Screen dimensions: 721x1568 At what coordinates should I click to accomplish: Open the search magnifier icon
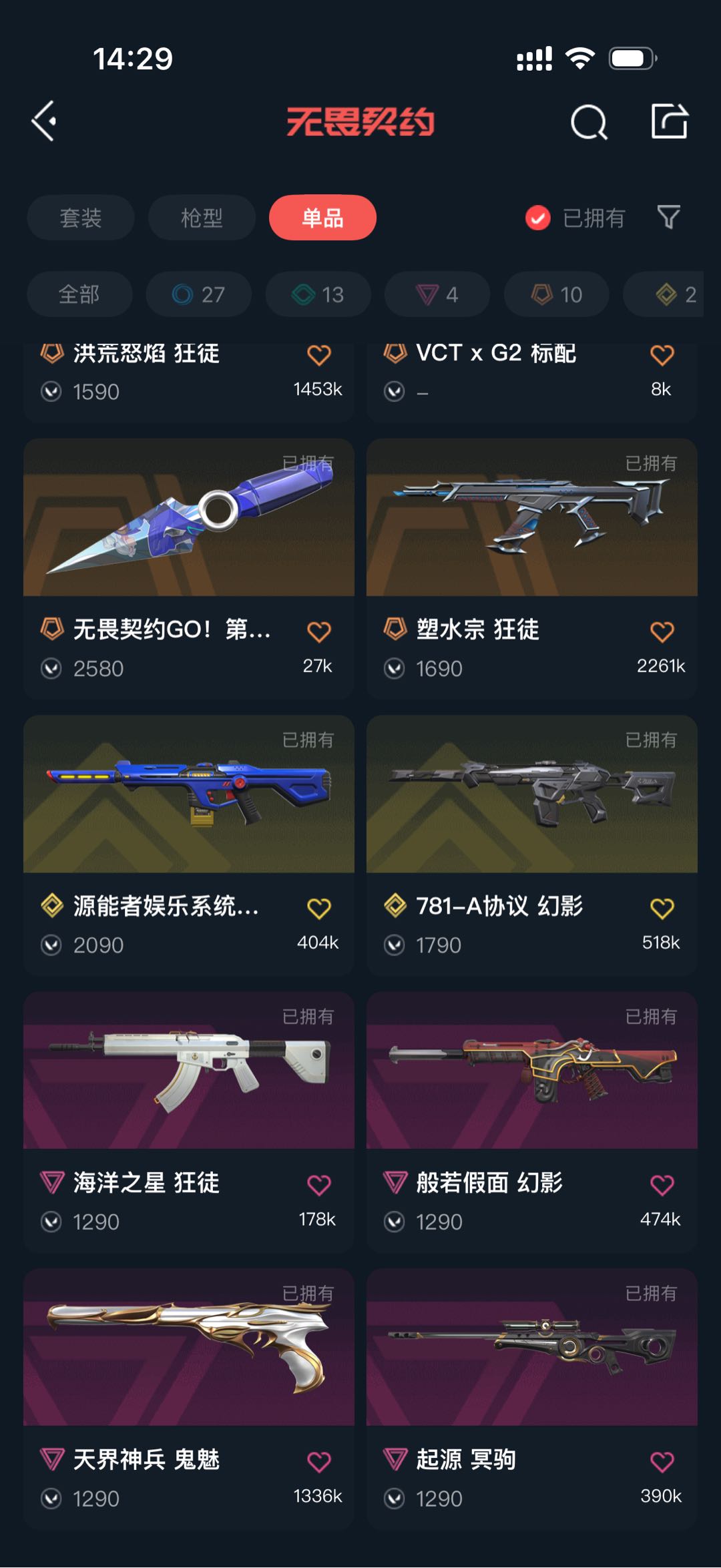click(589, 122)
